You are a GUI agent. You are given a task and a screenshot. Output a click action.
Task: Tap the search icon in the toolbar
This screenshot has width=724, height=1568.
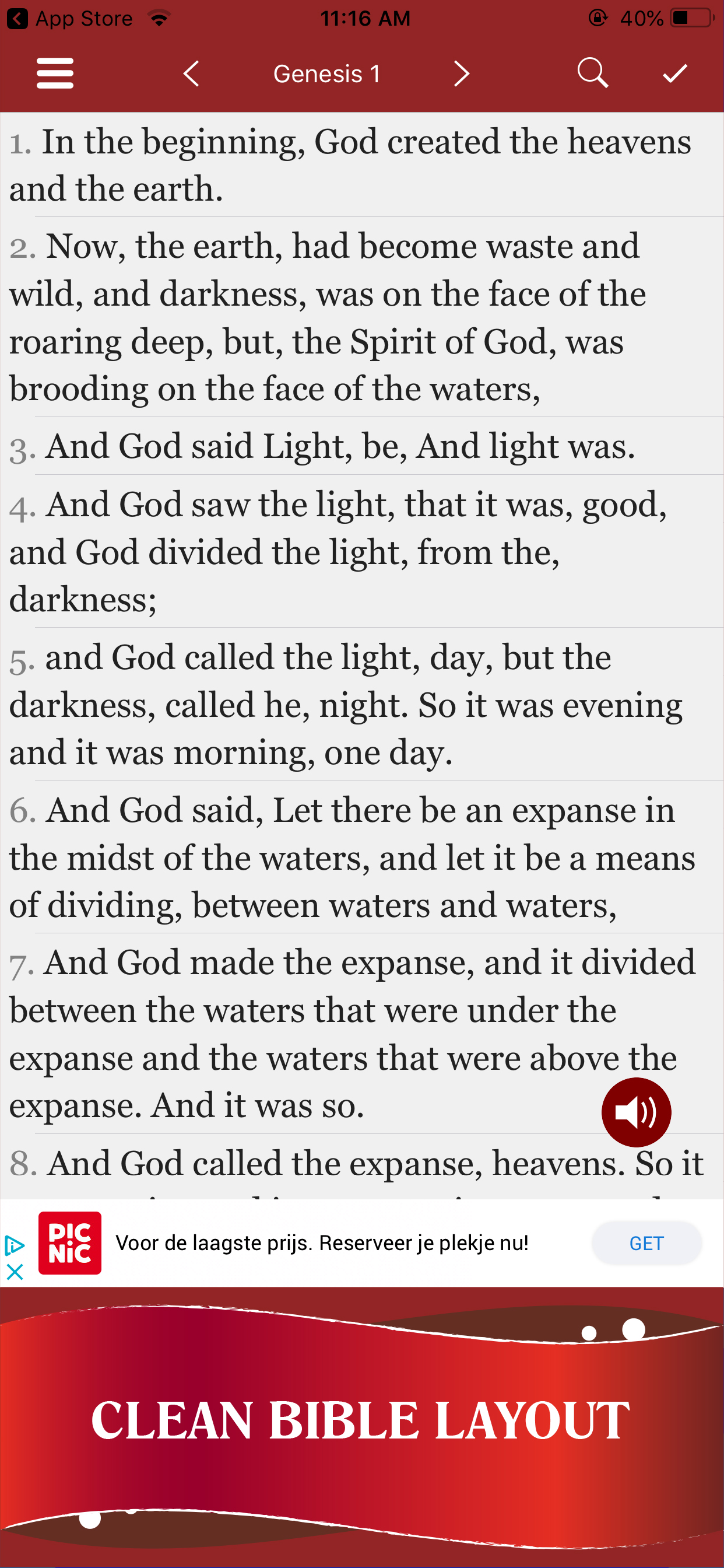click(x=593, y=73)
